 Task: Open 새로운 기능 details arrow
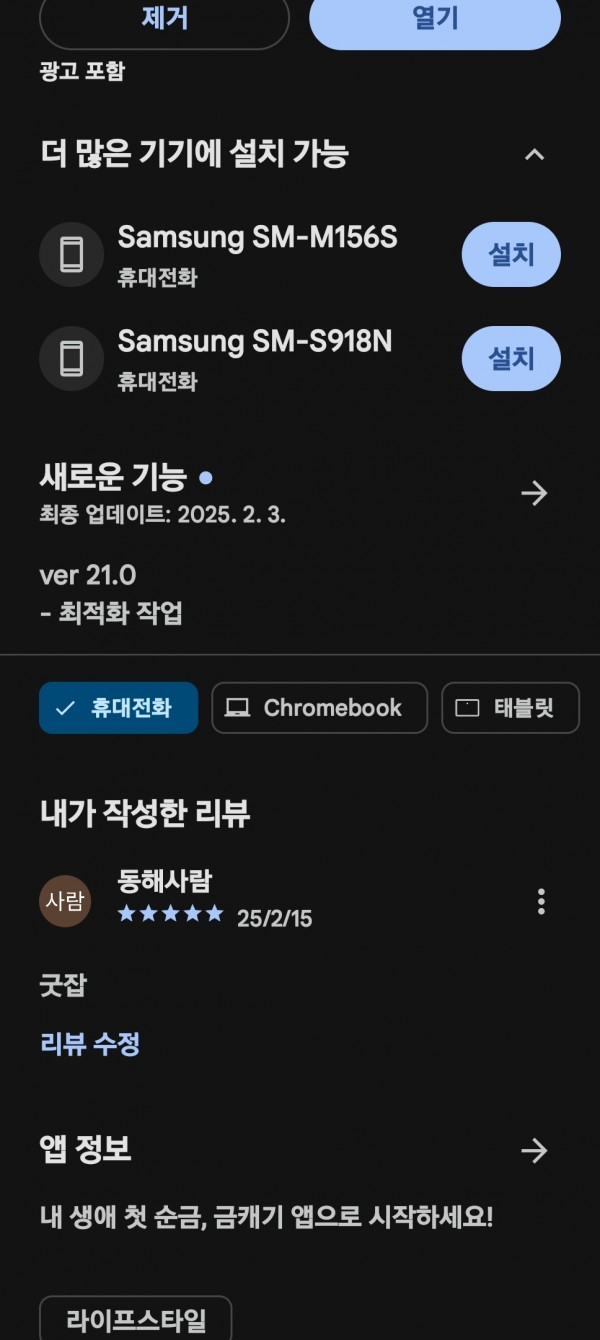pyautogui.click(x=535, y=493)
